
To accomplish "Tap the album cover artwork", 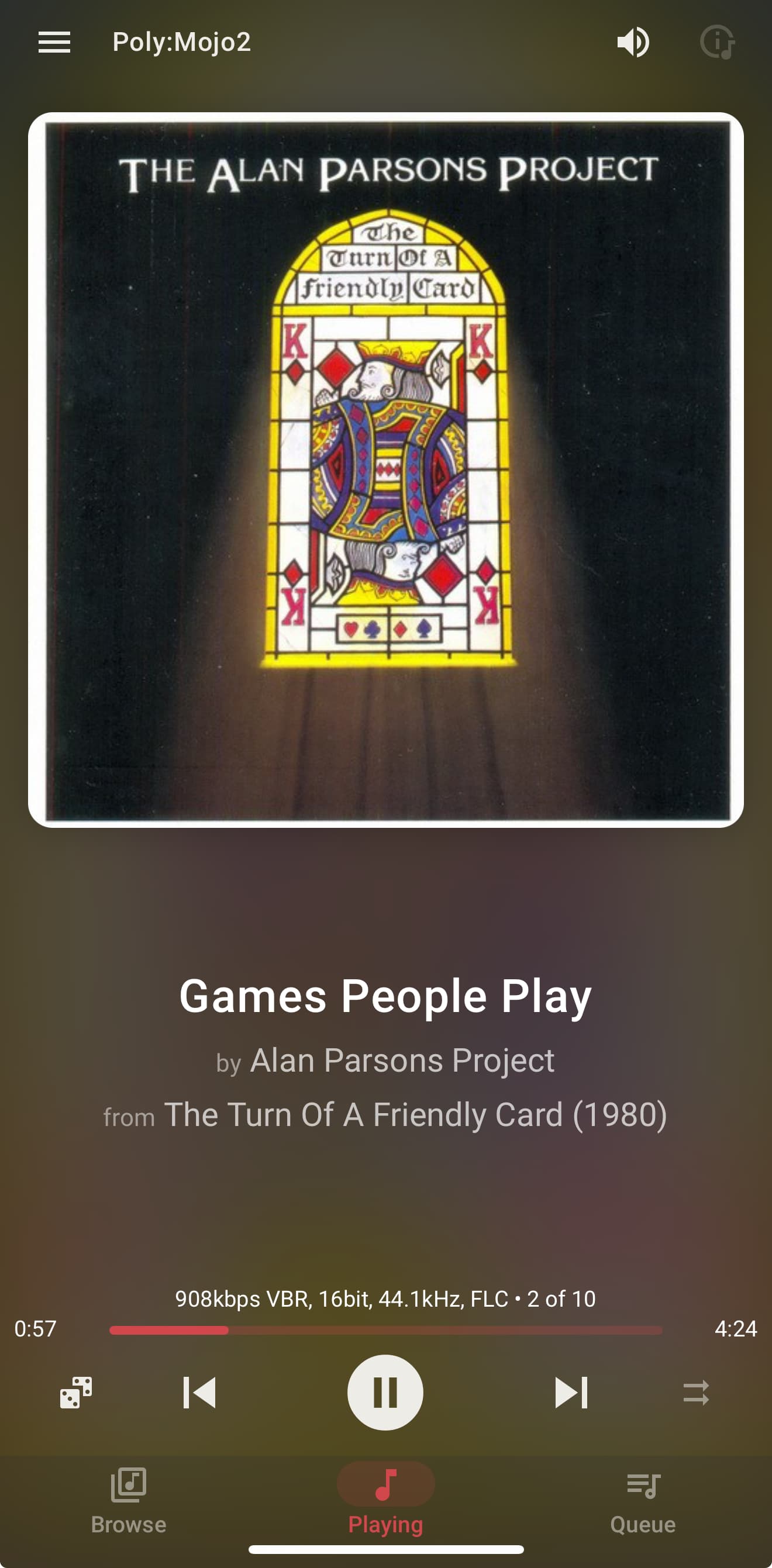I will point(385,469).
